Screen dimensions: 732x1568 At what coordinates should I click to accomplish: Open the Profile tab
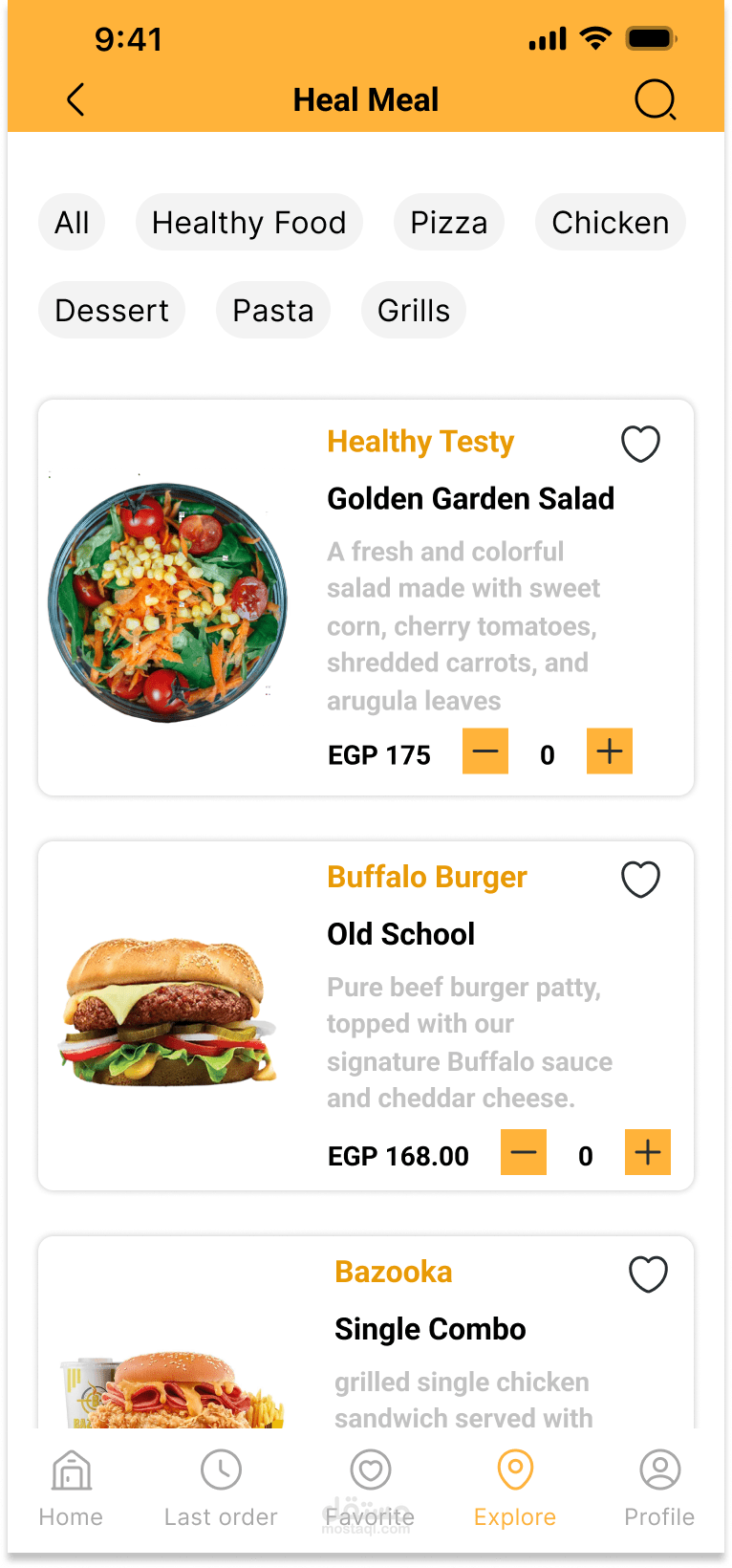pos(659,1488)
